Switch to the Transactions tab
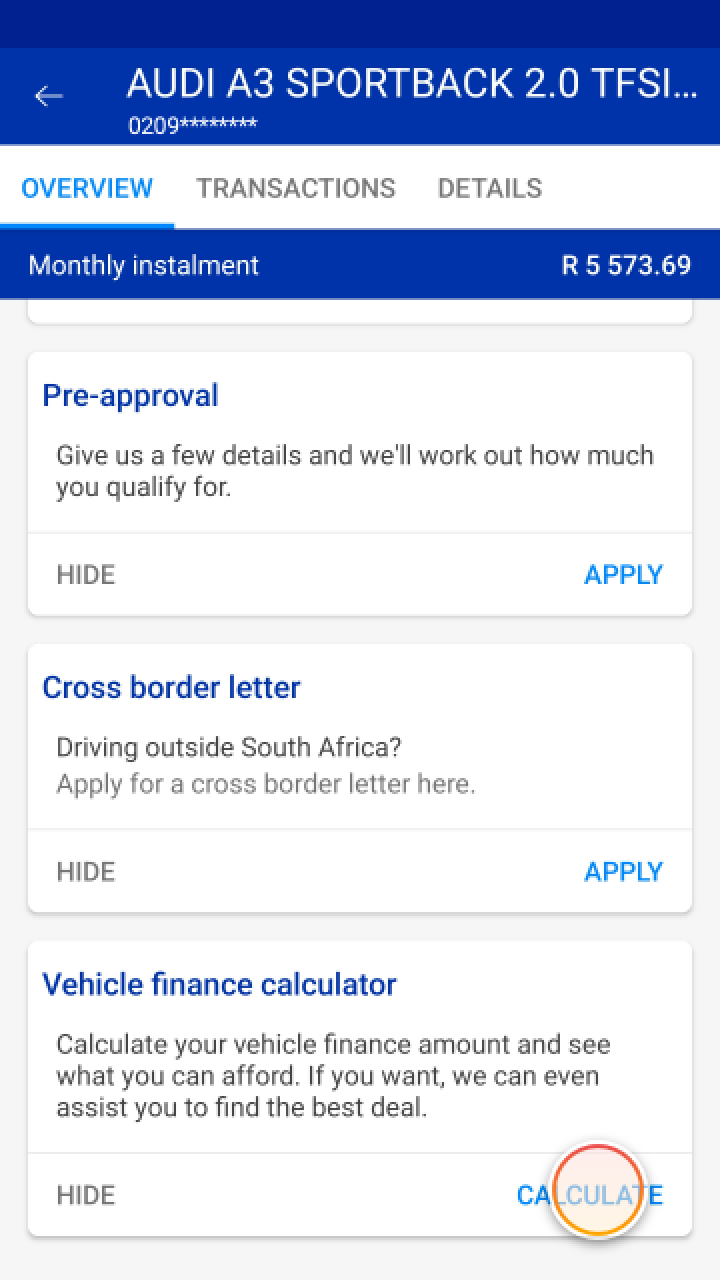Viewport: 720px width, 1280px height. [296, 188]
